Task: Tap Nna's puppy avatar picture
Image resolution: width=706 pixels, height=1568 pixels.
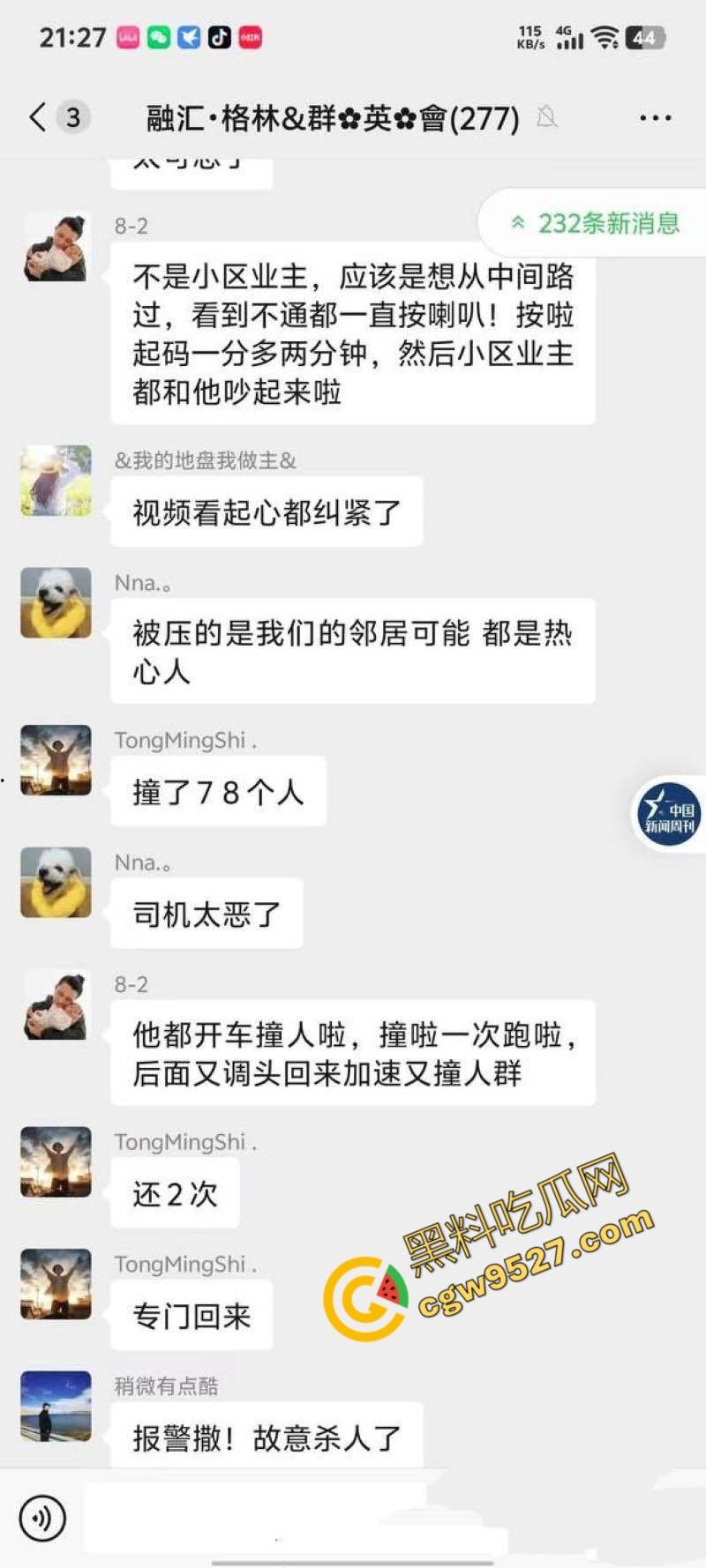Action: (55, 602)
